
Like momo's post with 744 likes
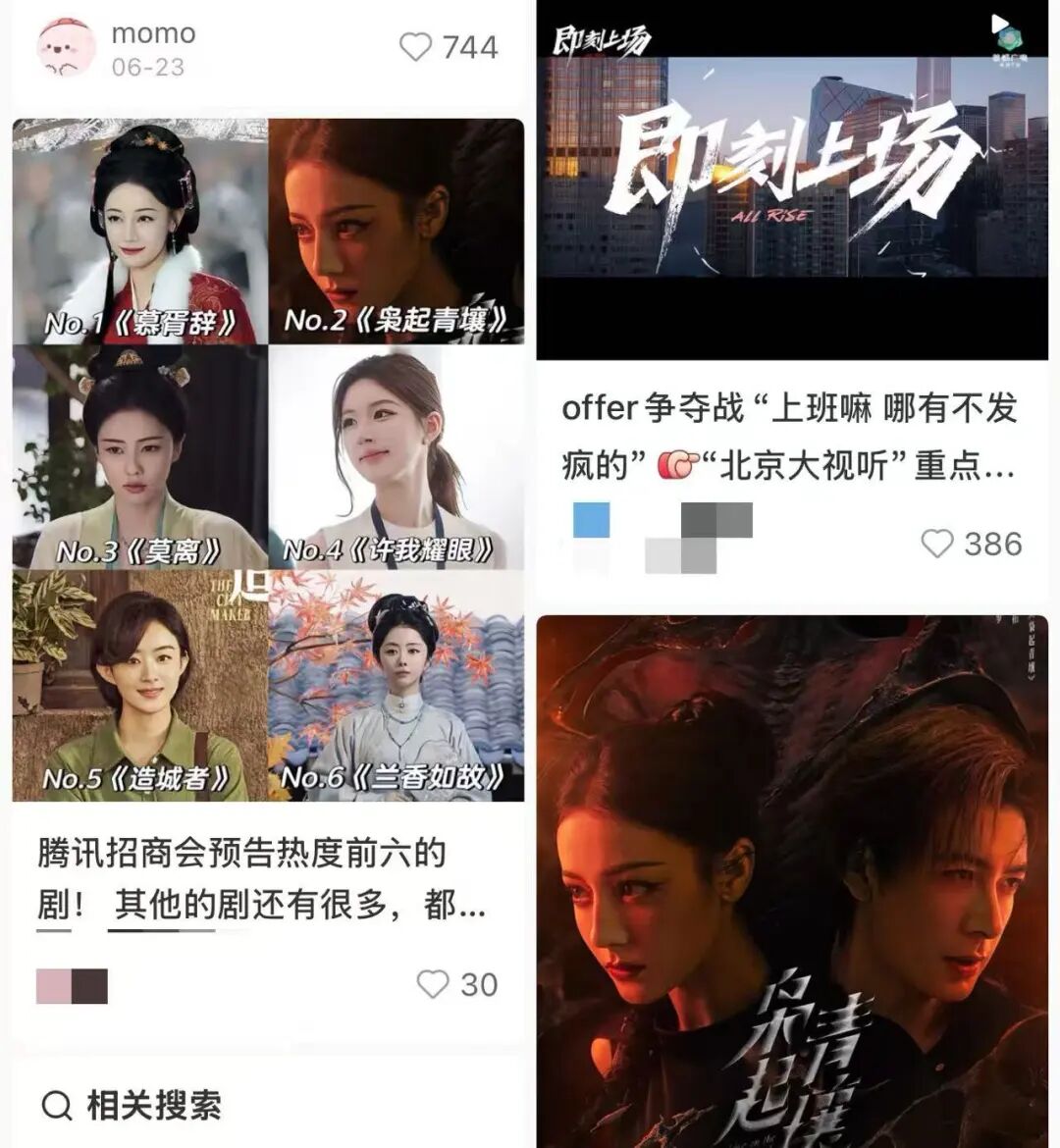point(416,47)
